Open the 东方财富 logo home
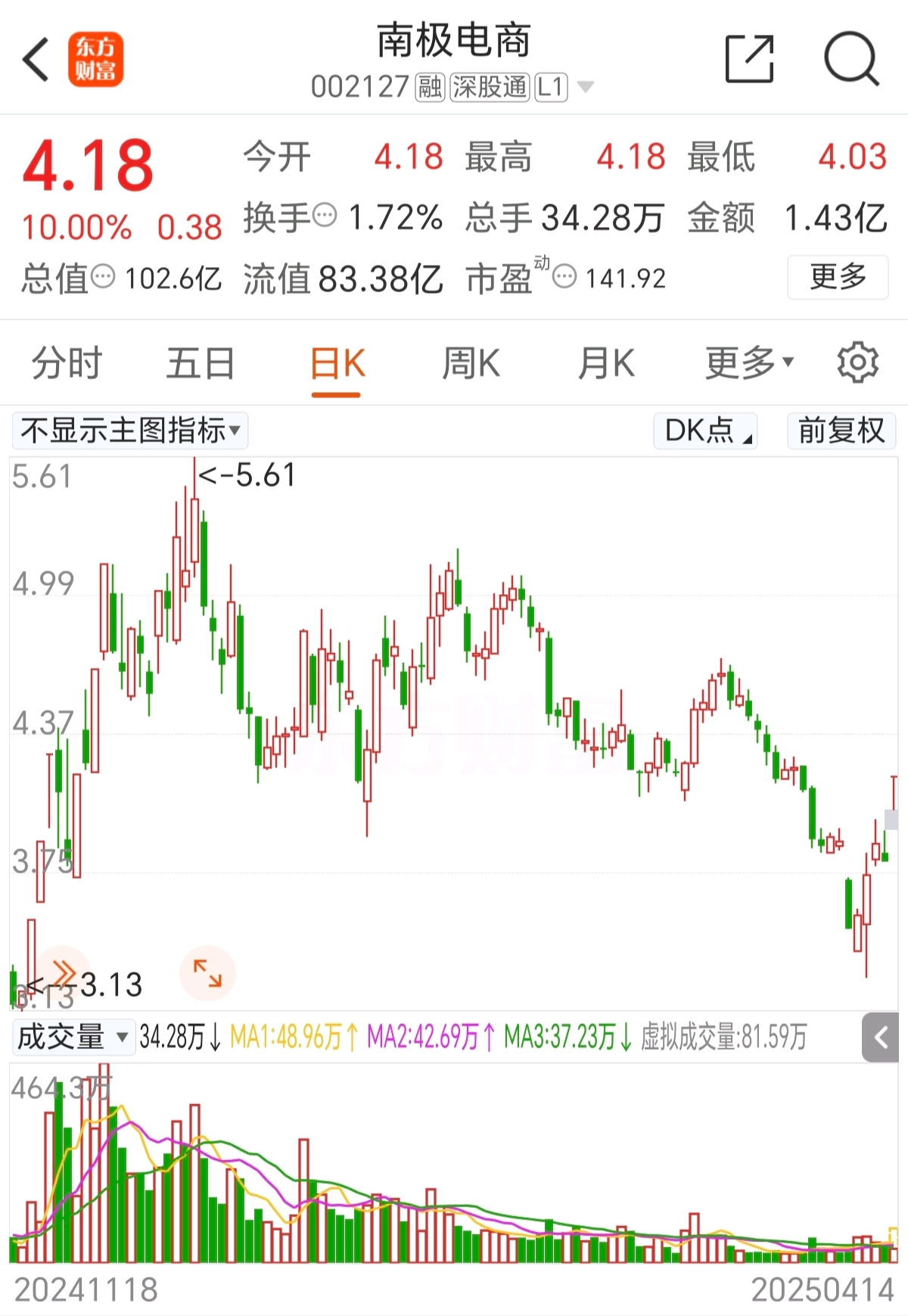 [x=95, y=59]
